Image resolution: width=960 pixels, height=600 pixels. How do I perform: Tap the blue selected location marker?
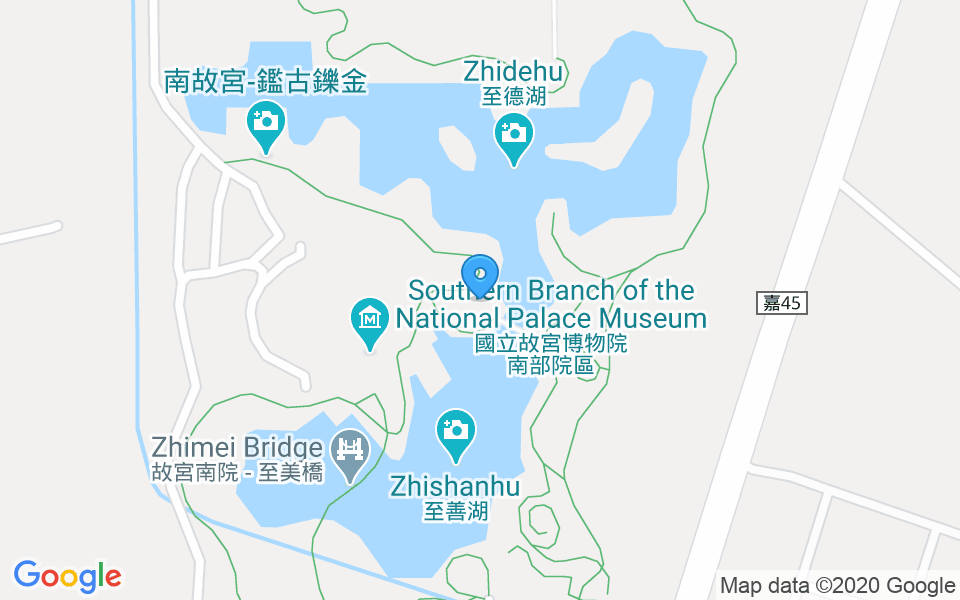pyautogui.click(x=480, y=274)
